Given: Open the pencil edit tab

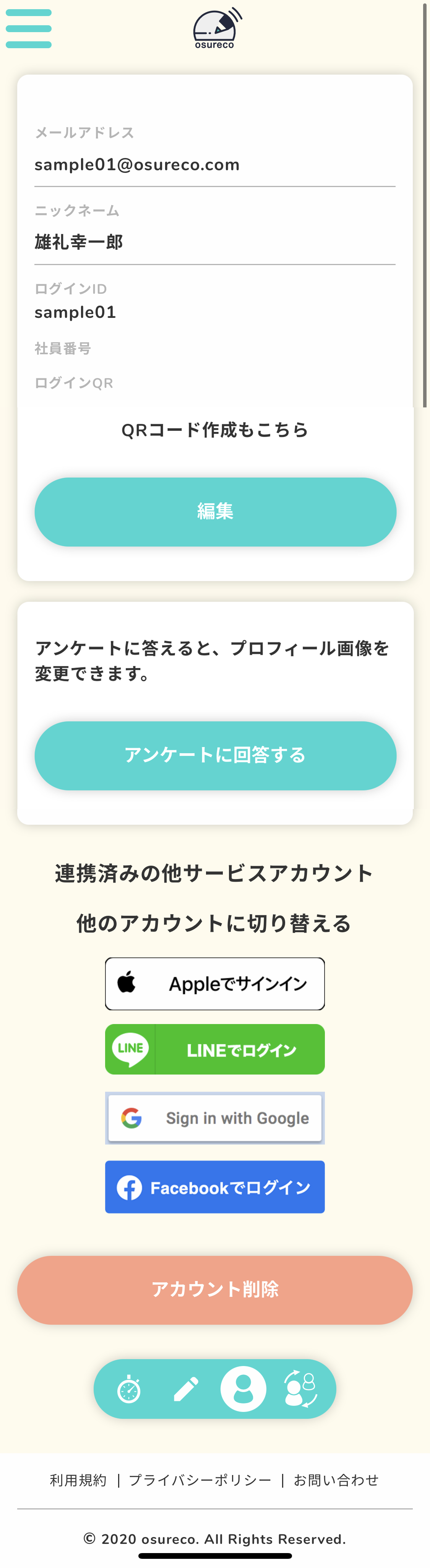Looking at the screenshot, I should (x=185, y=1389).
